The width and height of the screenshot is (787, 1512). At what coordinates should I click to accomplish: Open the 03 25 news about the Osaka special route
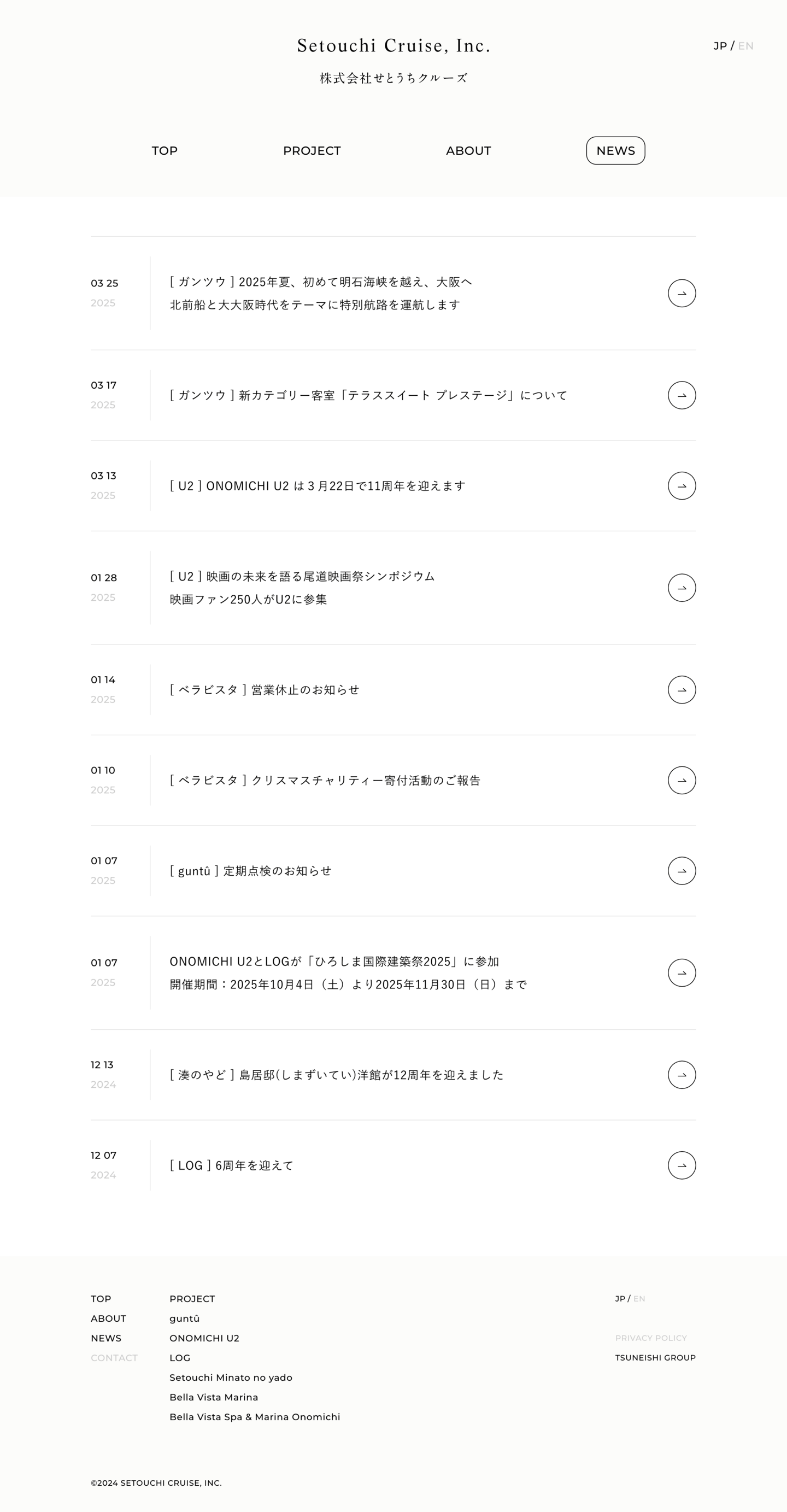[393, 294]
